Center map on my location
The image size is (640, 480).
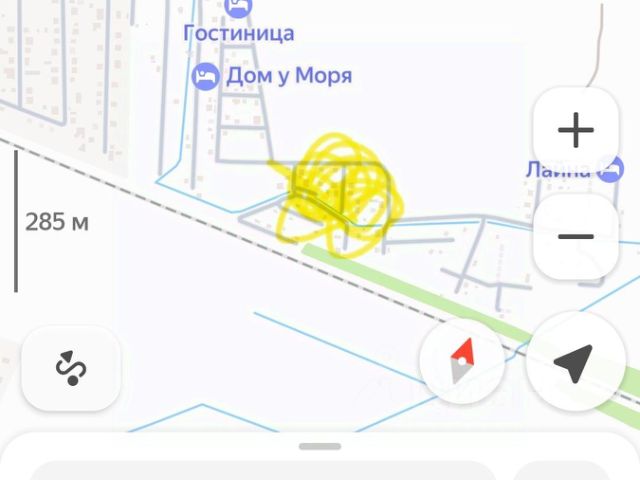(x=575, y=362)
